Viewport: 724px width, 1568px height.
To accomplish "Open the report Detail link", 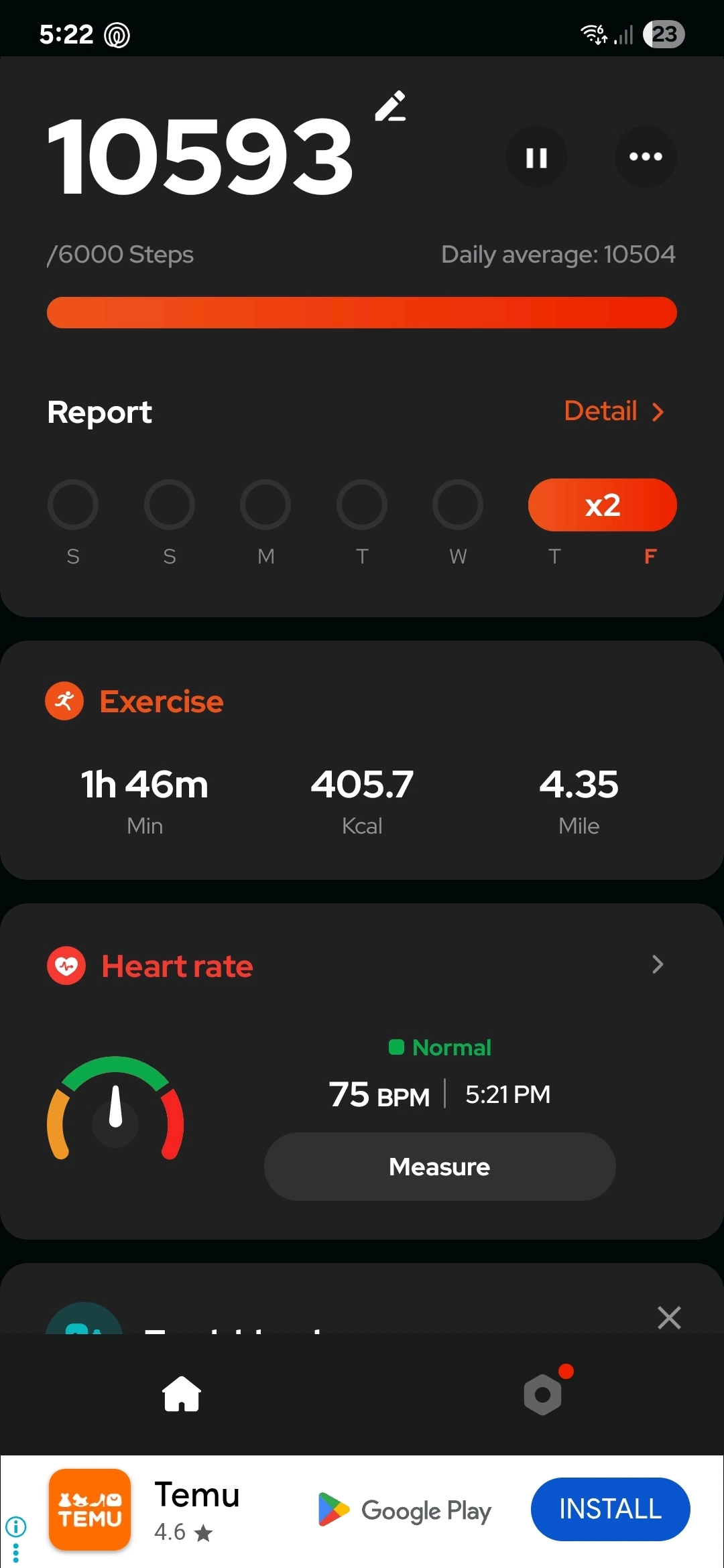I will pyautogui.click(x=613, y=411).
